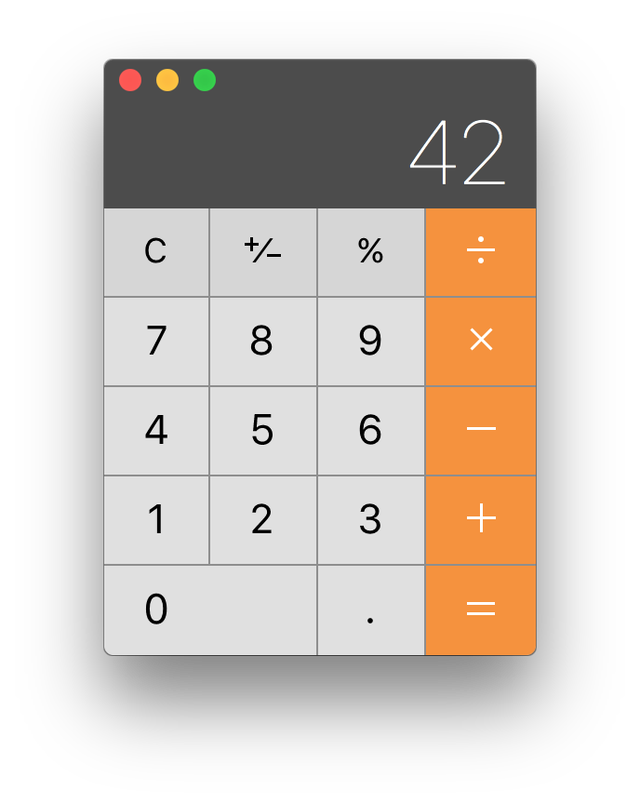Select the plus operator
The width and height of the screenshot is (640, 804).
(481, 519)
